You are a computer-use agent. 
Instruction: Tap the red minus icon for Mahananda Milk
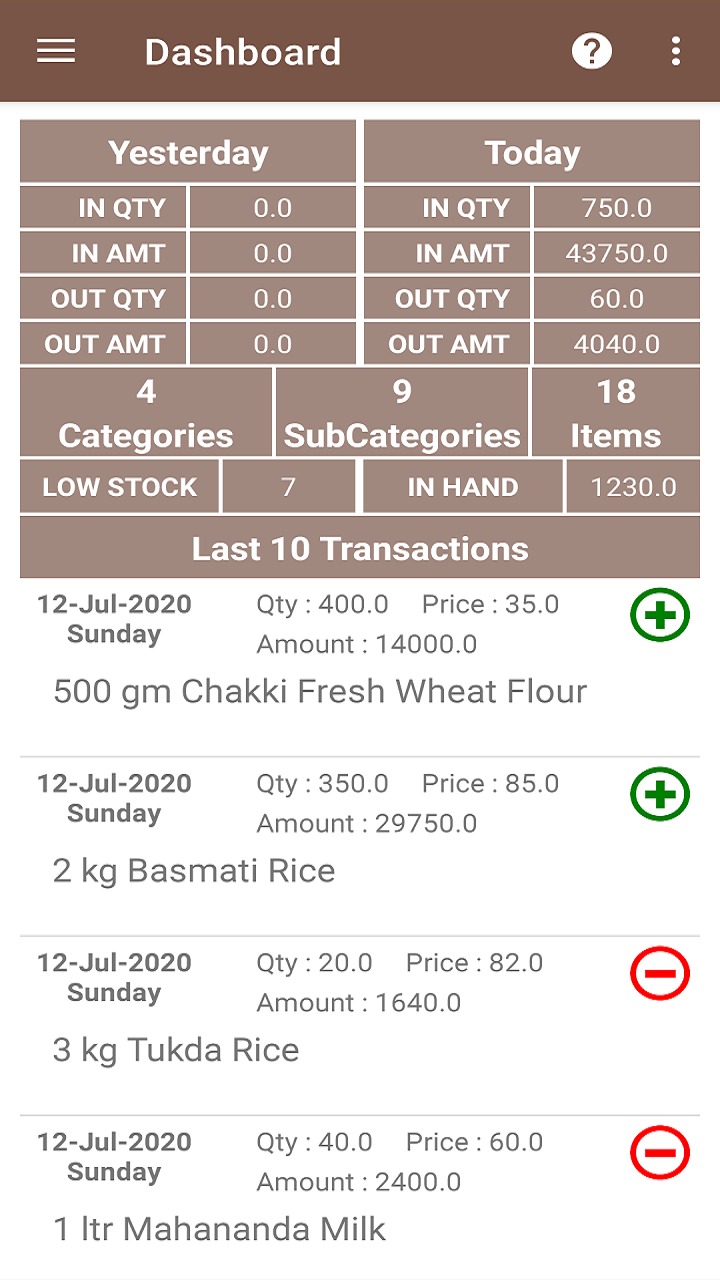point(659,1152)
